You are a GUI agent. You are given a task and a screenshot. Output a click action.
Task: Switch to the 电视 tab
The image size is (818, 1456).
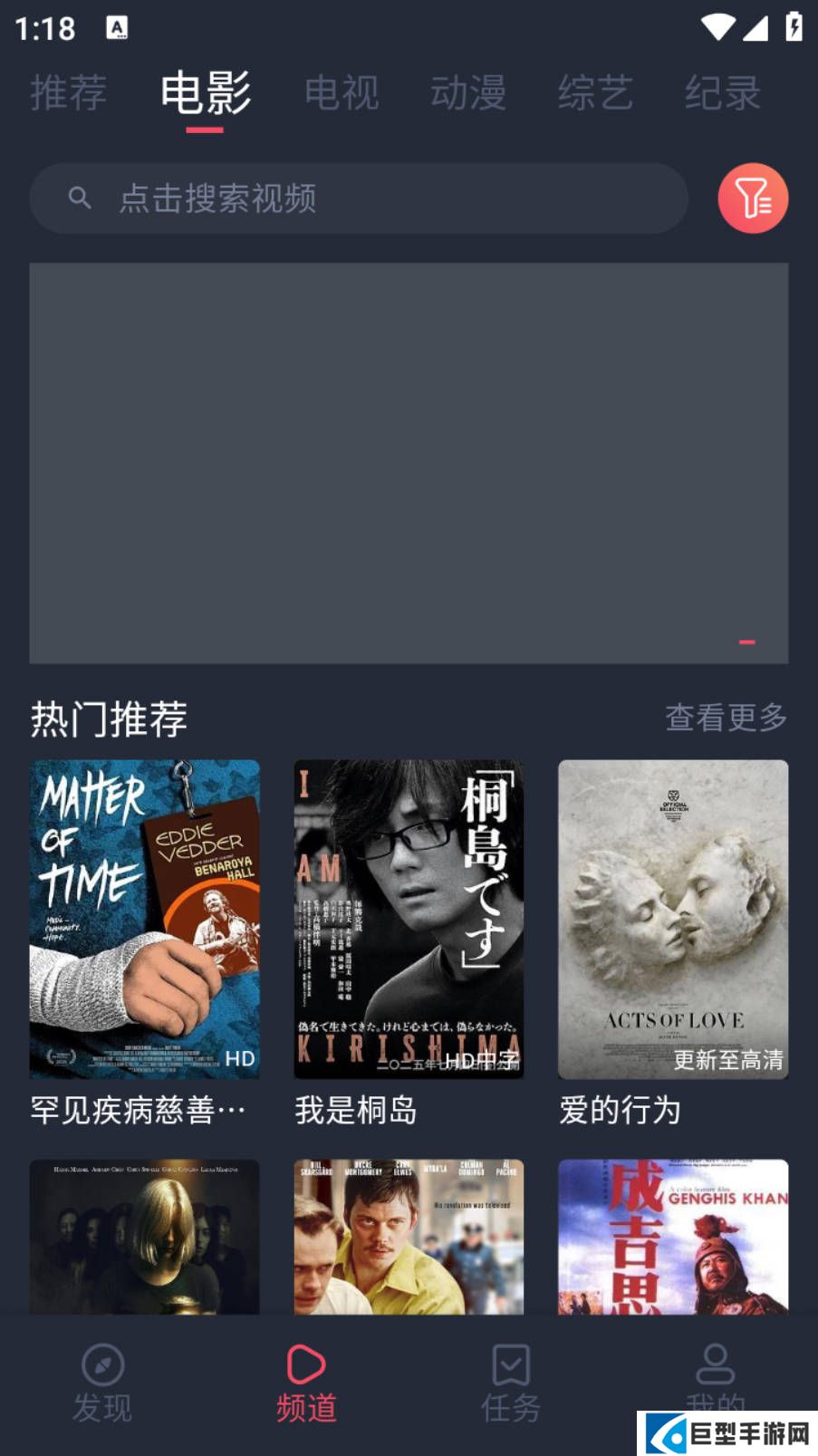coord(342,93)
